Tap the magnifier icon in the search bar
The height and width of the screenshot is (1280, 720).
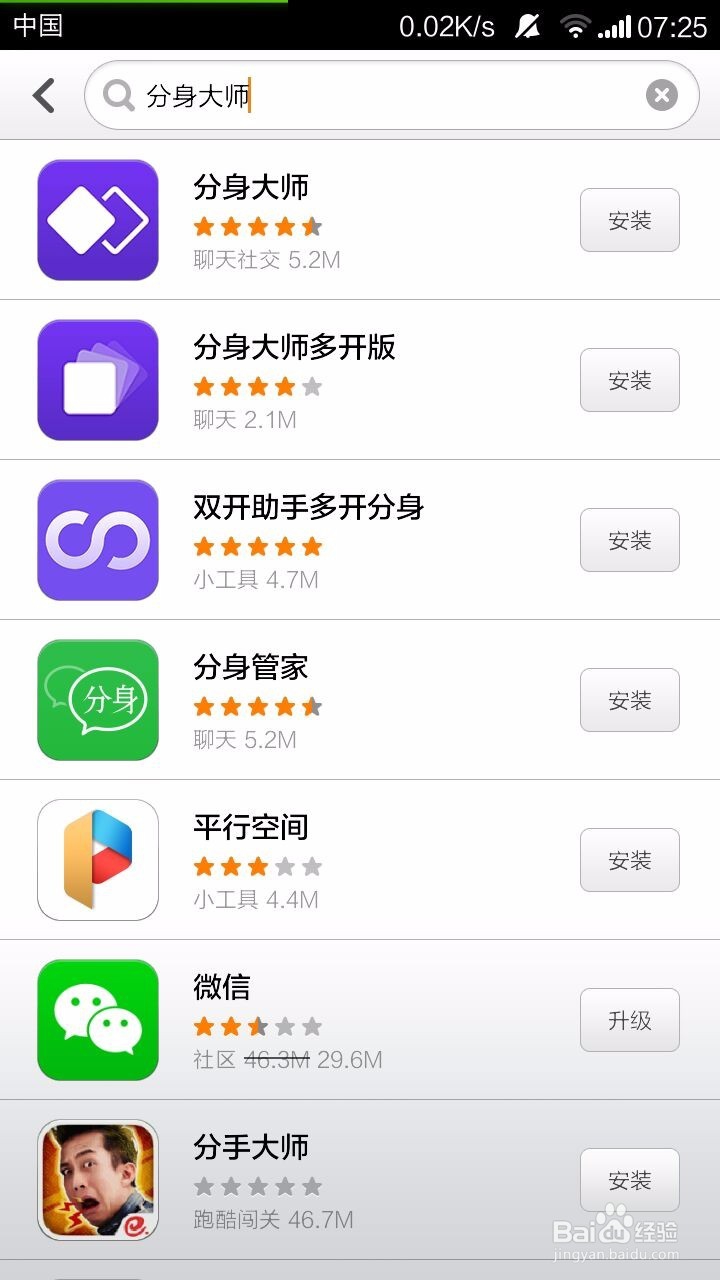(117, 94)
